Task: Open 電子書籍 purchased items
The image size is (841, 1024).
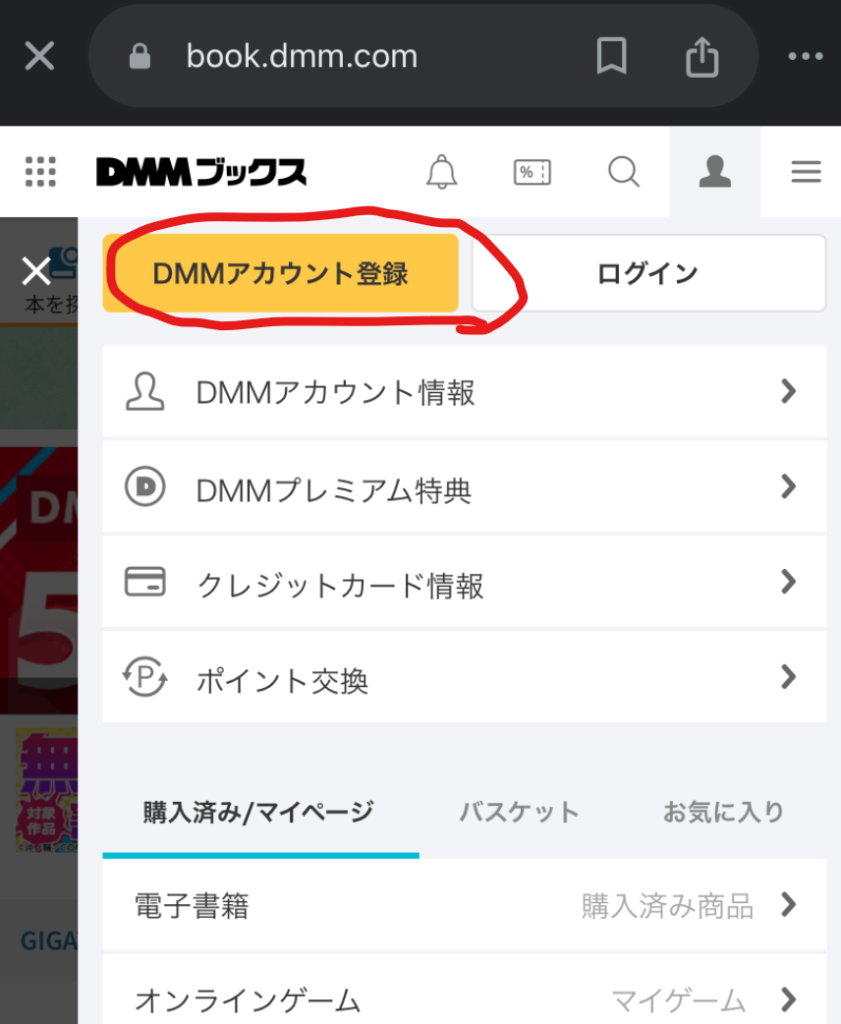Action: point(464,906)
